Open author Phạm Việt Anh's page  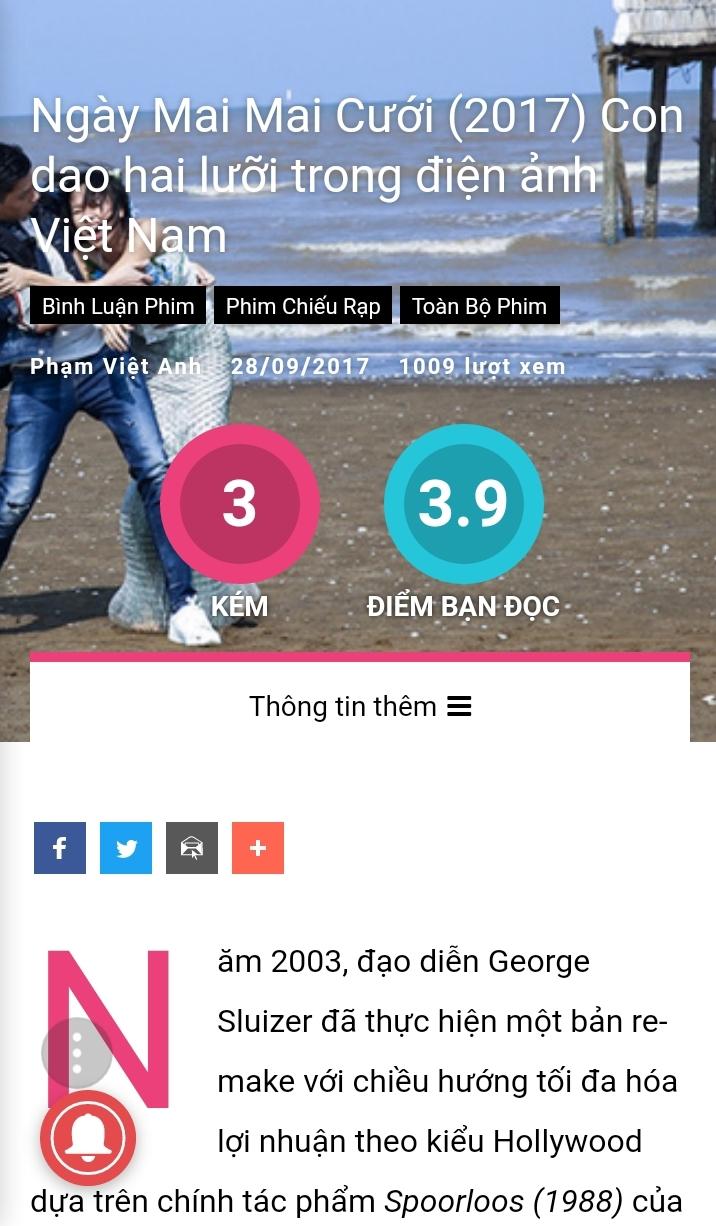[115, 366]
